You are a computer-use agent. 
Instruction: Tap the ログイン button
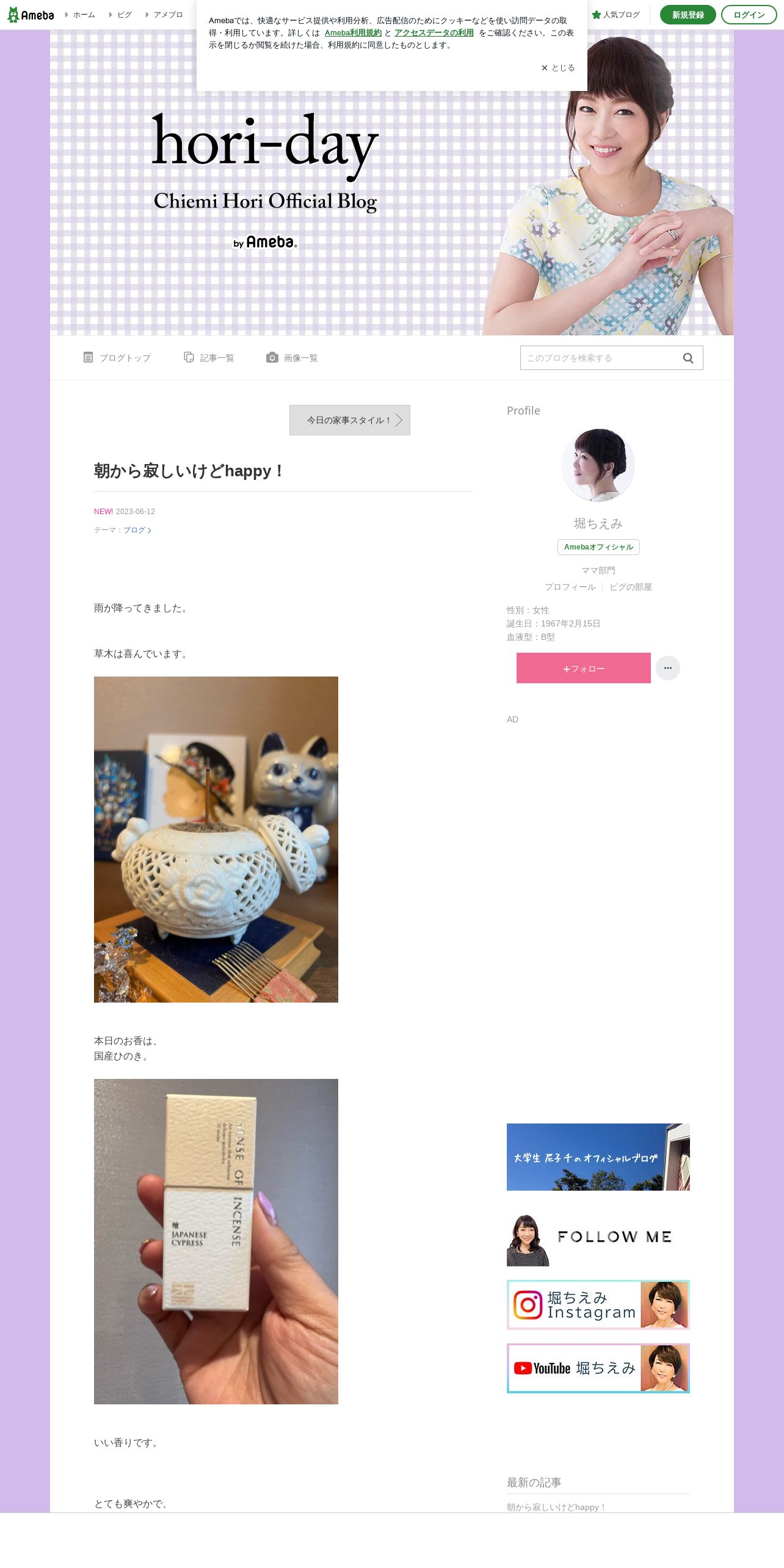749,15
